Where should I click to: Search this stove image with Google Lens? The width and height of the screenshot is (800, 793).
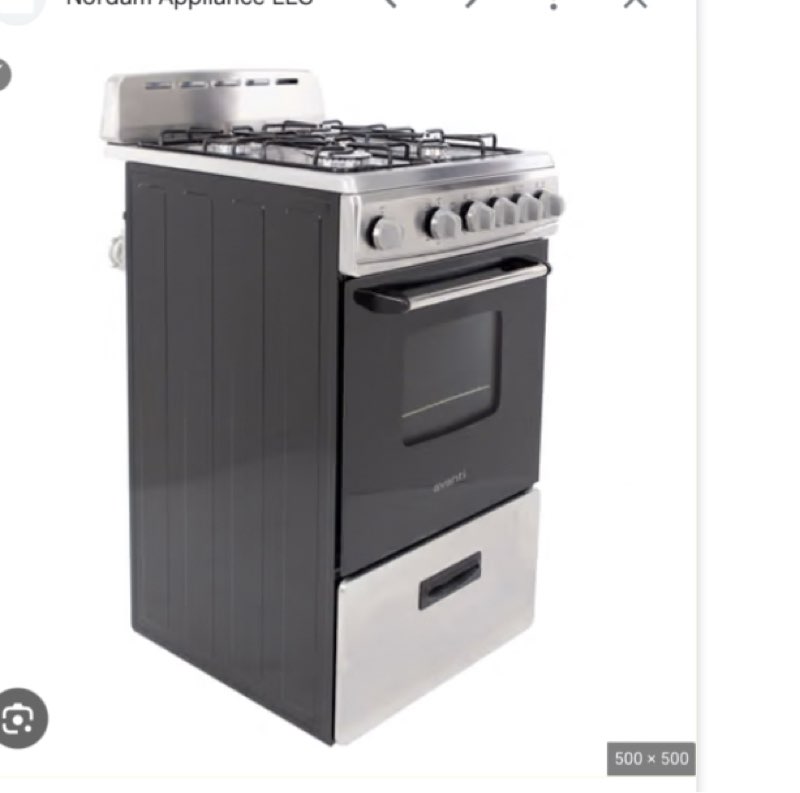18,719
